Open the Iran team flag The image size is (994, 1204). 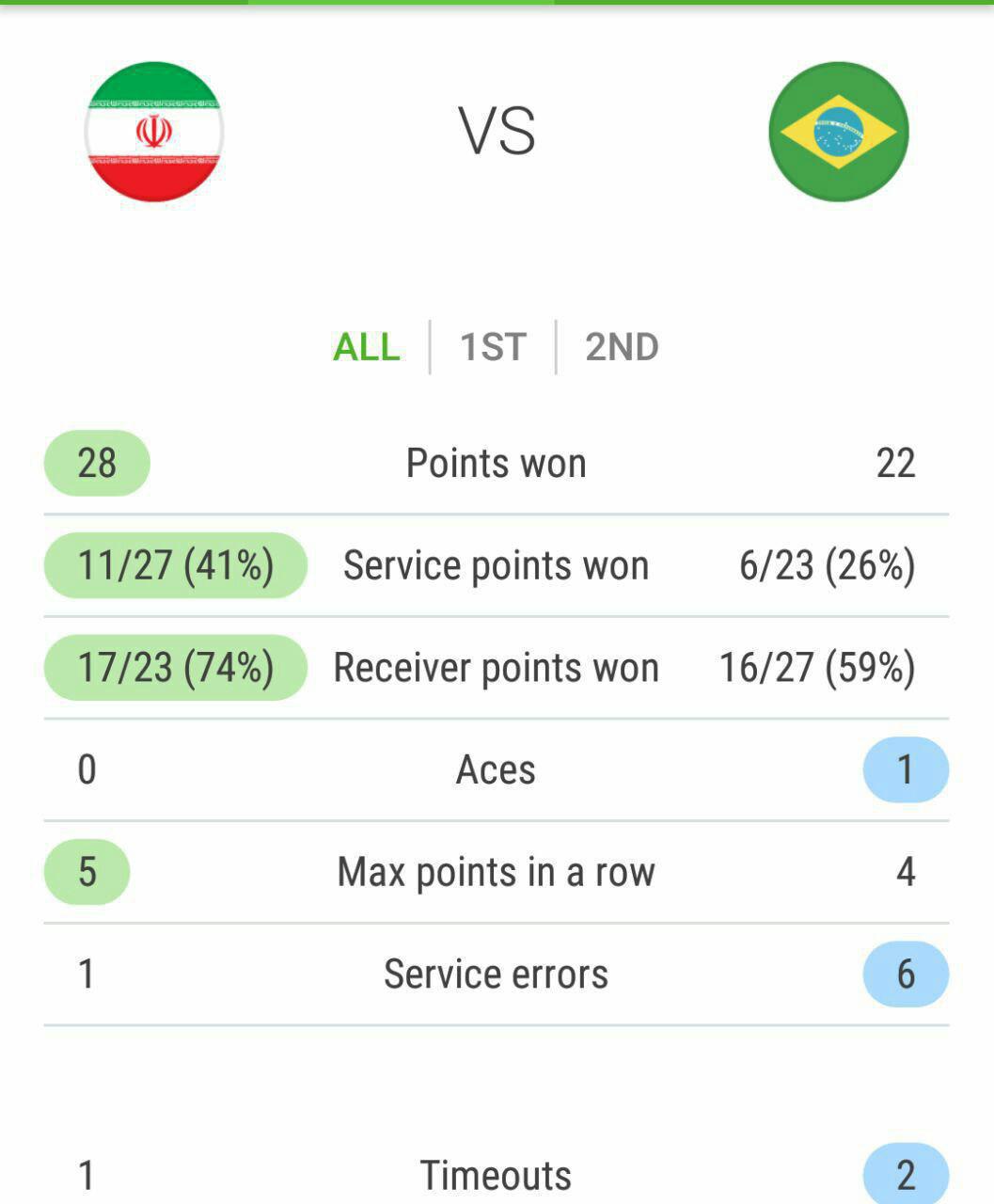click(x=154, y=132)
